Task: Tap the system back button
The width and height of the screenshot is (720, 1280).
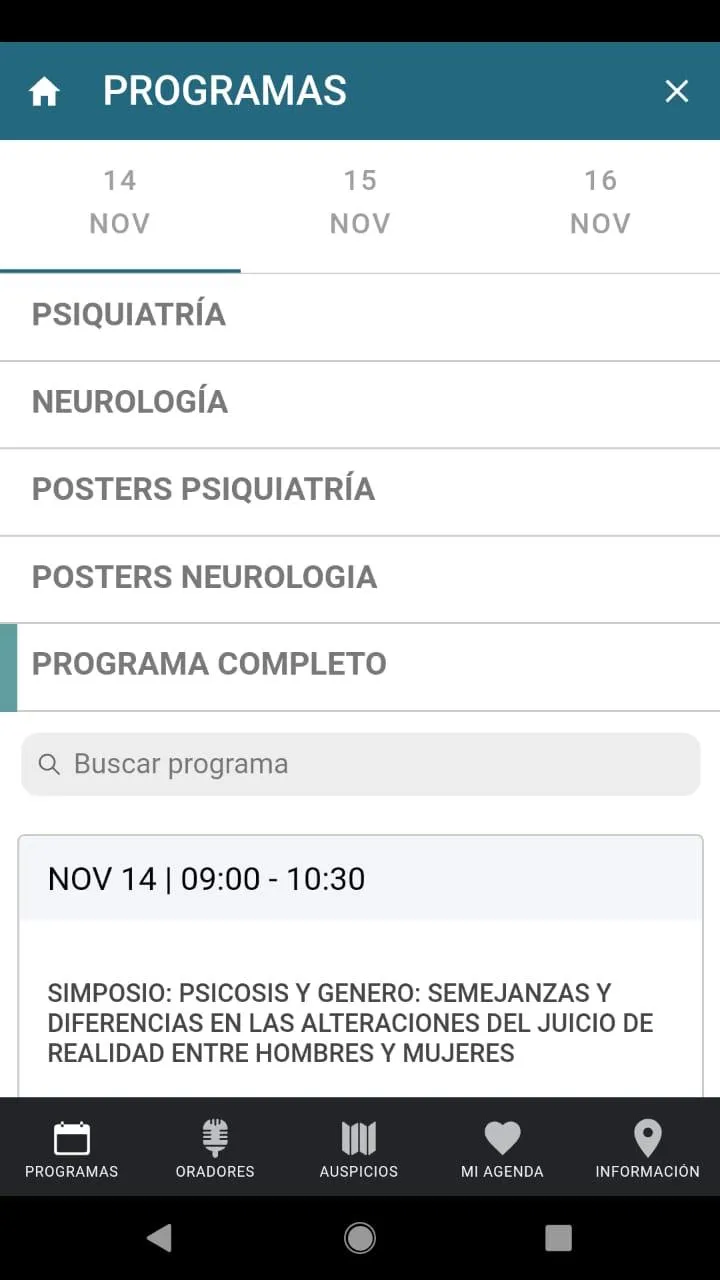Action: pos(159,1237)
